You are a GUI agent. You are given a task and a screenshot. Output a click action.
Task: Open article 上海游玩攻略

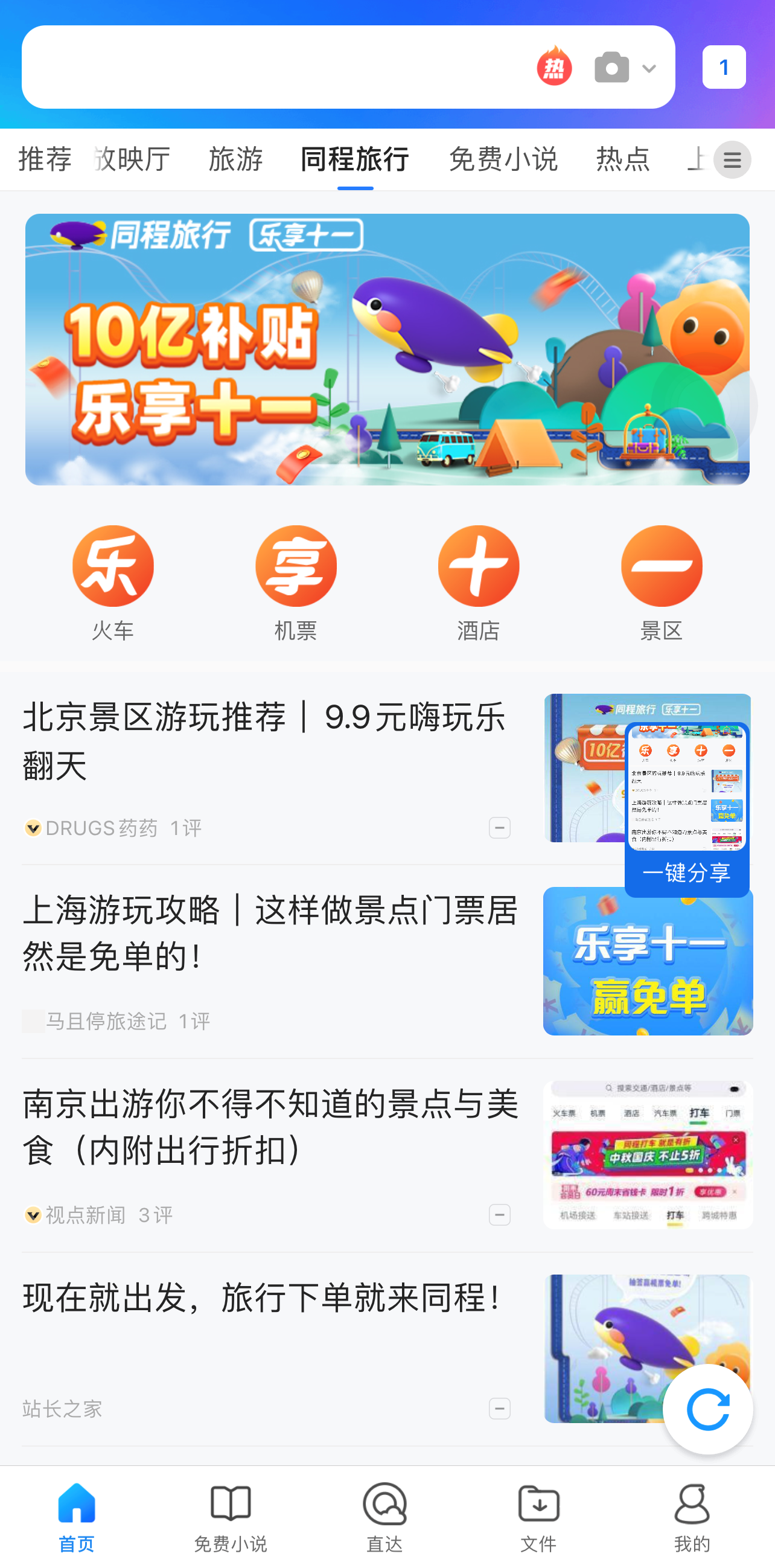pos(270,933)
